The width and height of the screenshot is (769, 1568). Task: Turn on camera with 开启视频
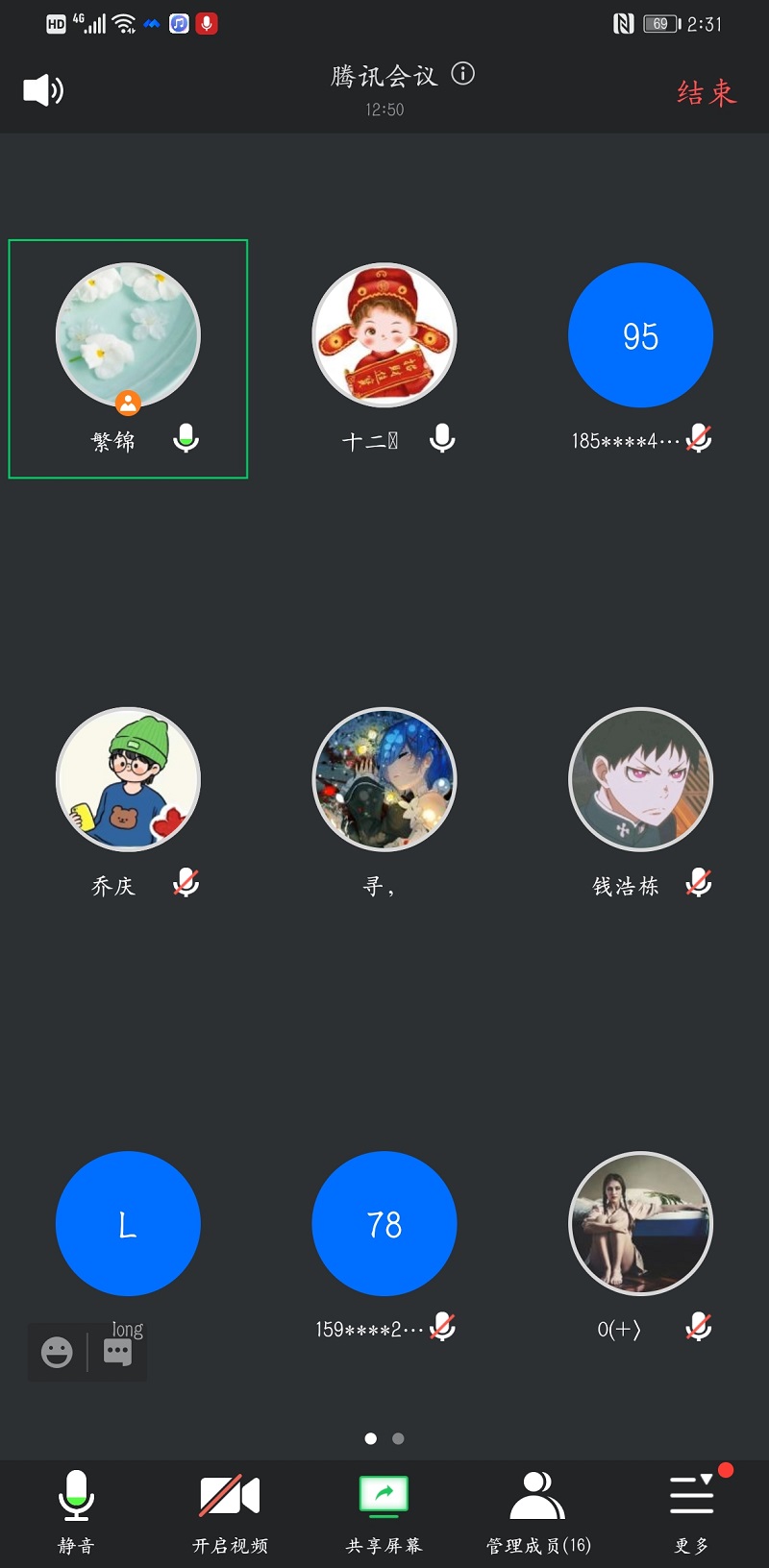coord(230,1510)
